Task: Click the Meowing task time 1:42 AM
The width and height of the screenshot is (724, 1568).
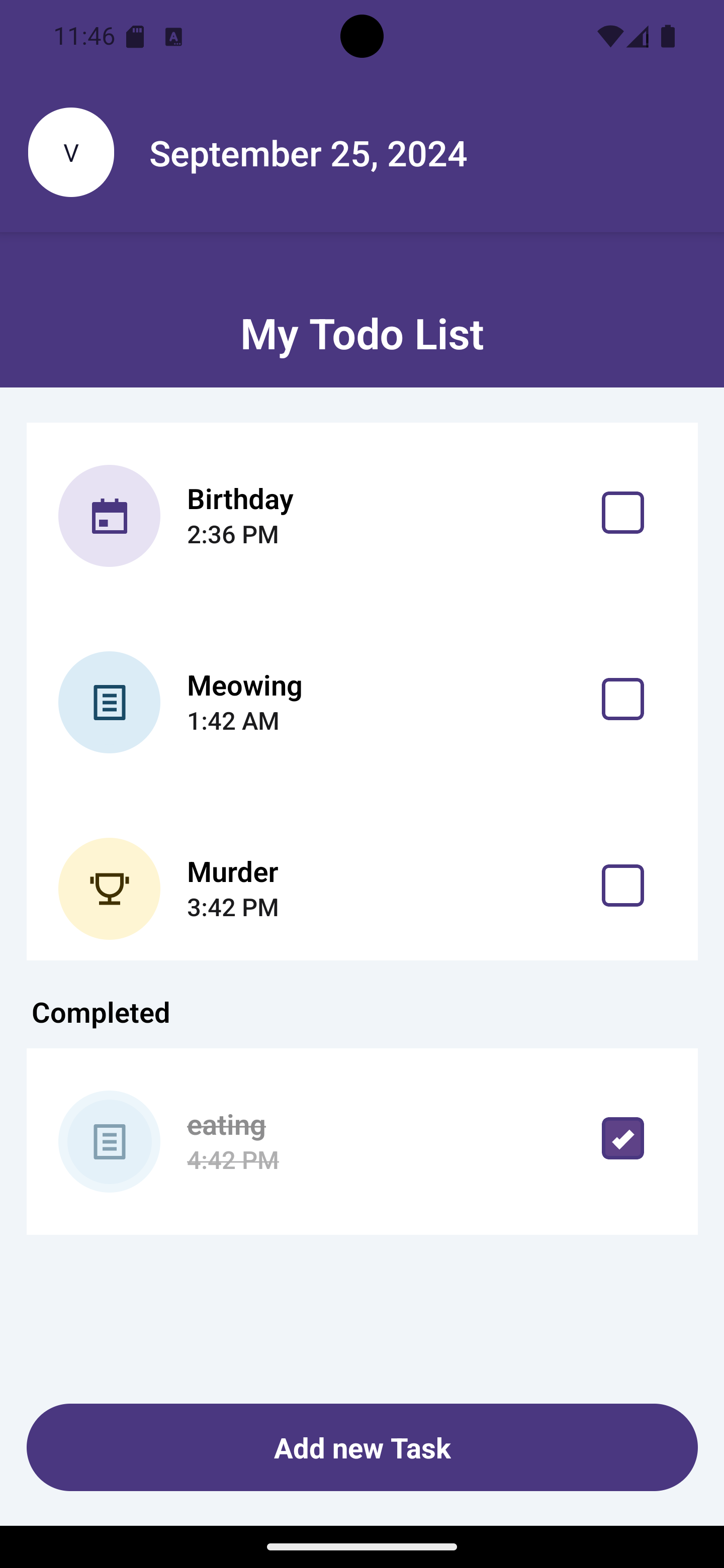Action: pos(233,721)
